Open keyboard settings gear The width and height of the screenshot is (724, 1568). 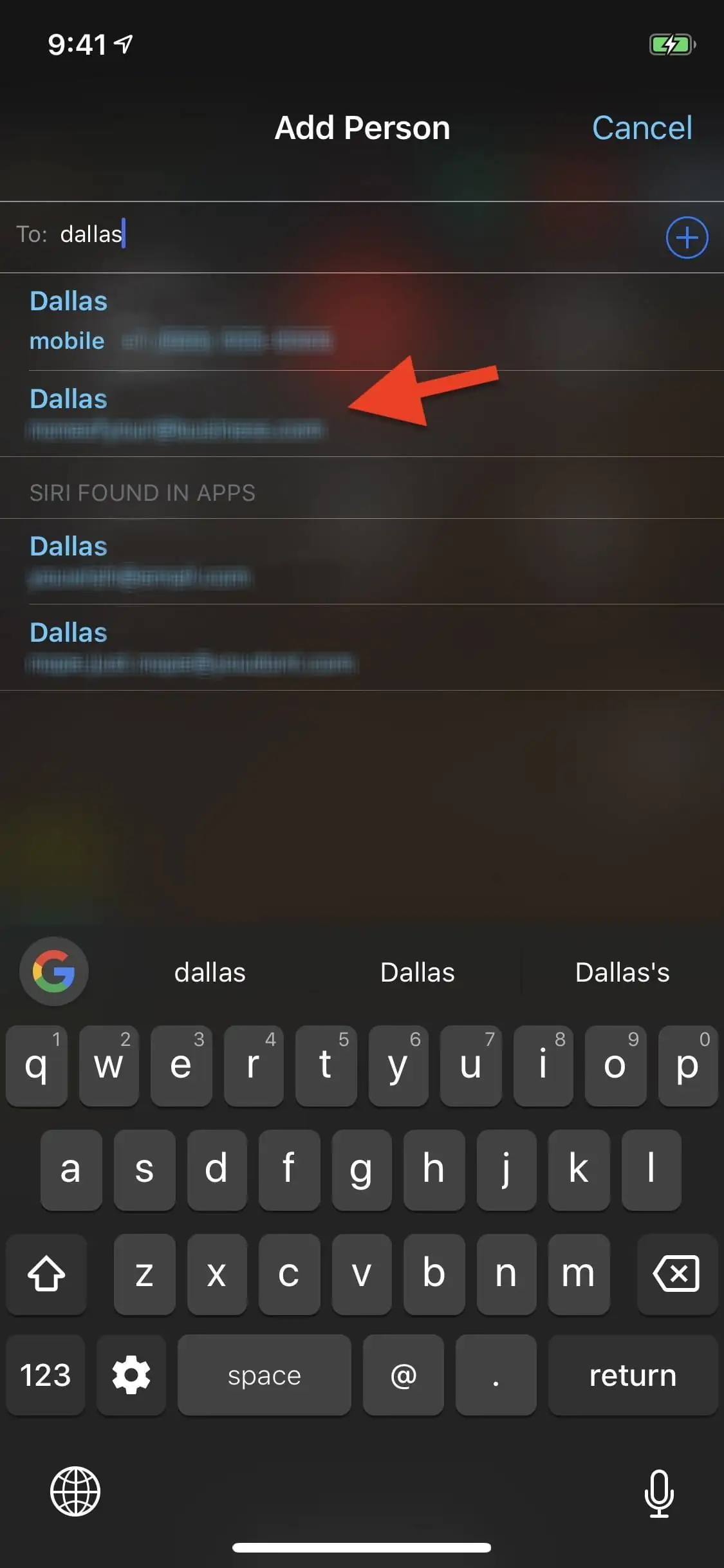(x=131, y=1376)
